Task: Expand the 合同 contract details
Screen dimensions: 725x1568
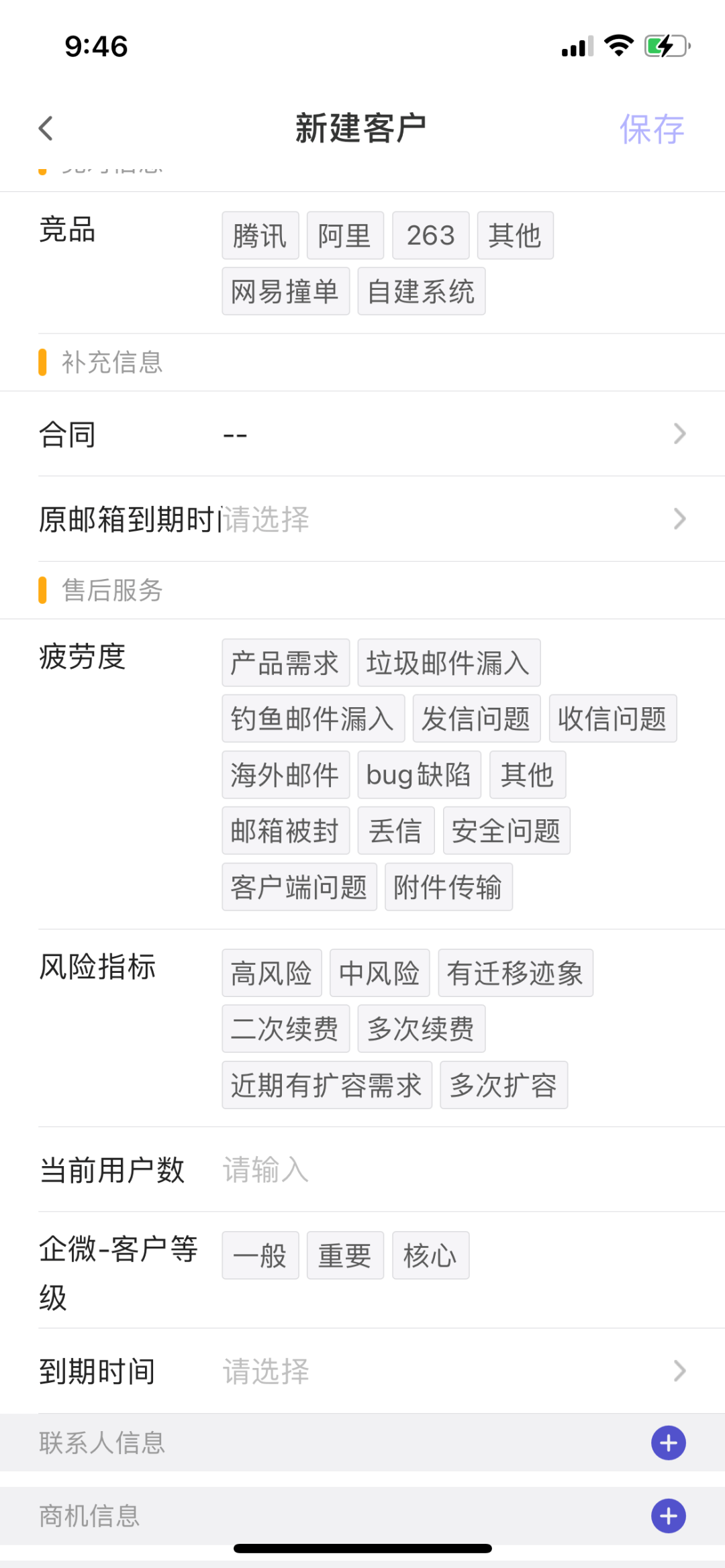Action: (x=362, y=433)
